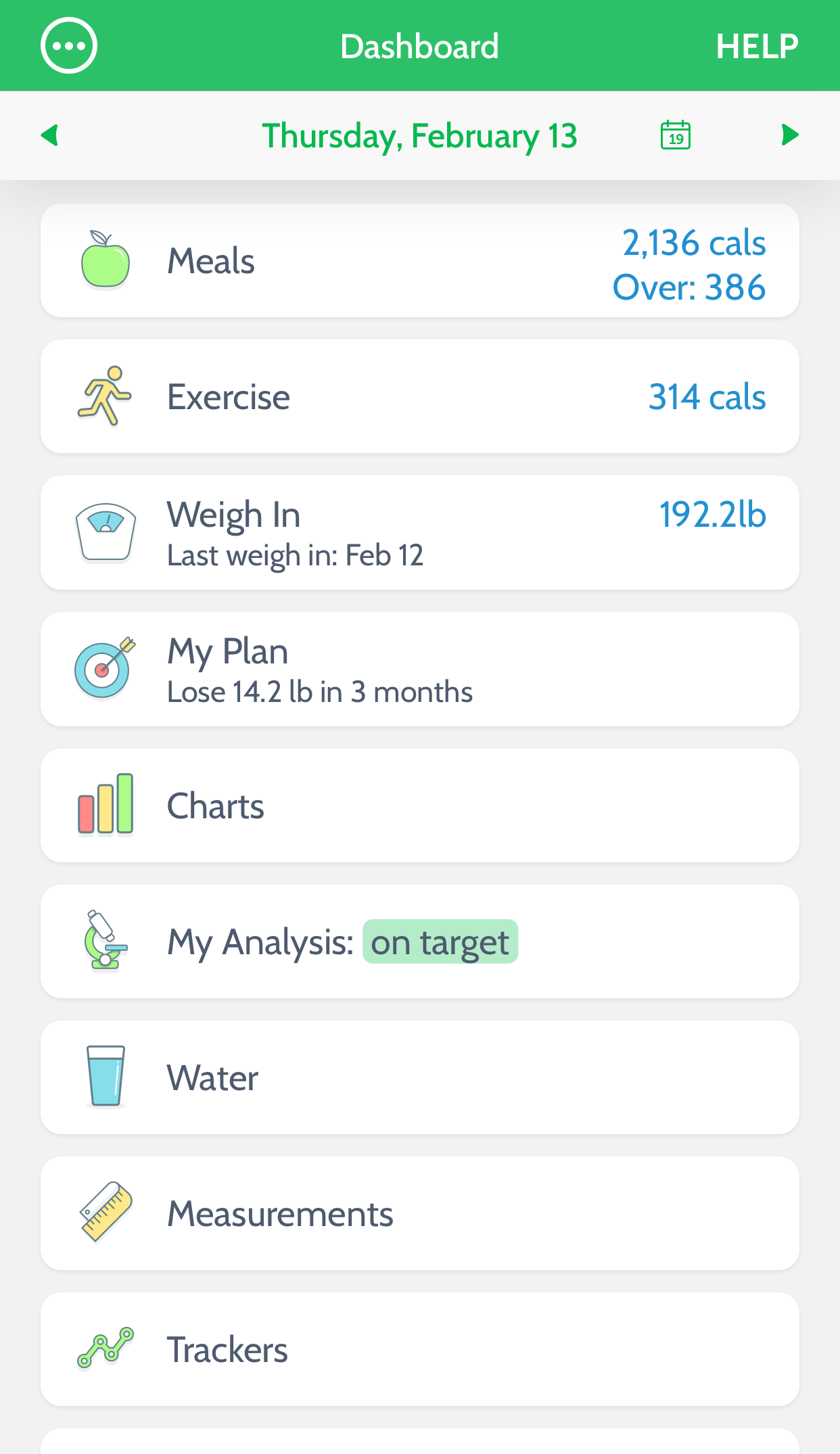Image resolution: width=840 pixels, height=1454 pixels.
Task: Click the 314 cals exercise total
Action: click(706, 396)
